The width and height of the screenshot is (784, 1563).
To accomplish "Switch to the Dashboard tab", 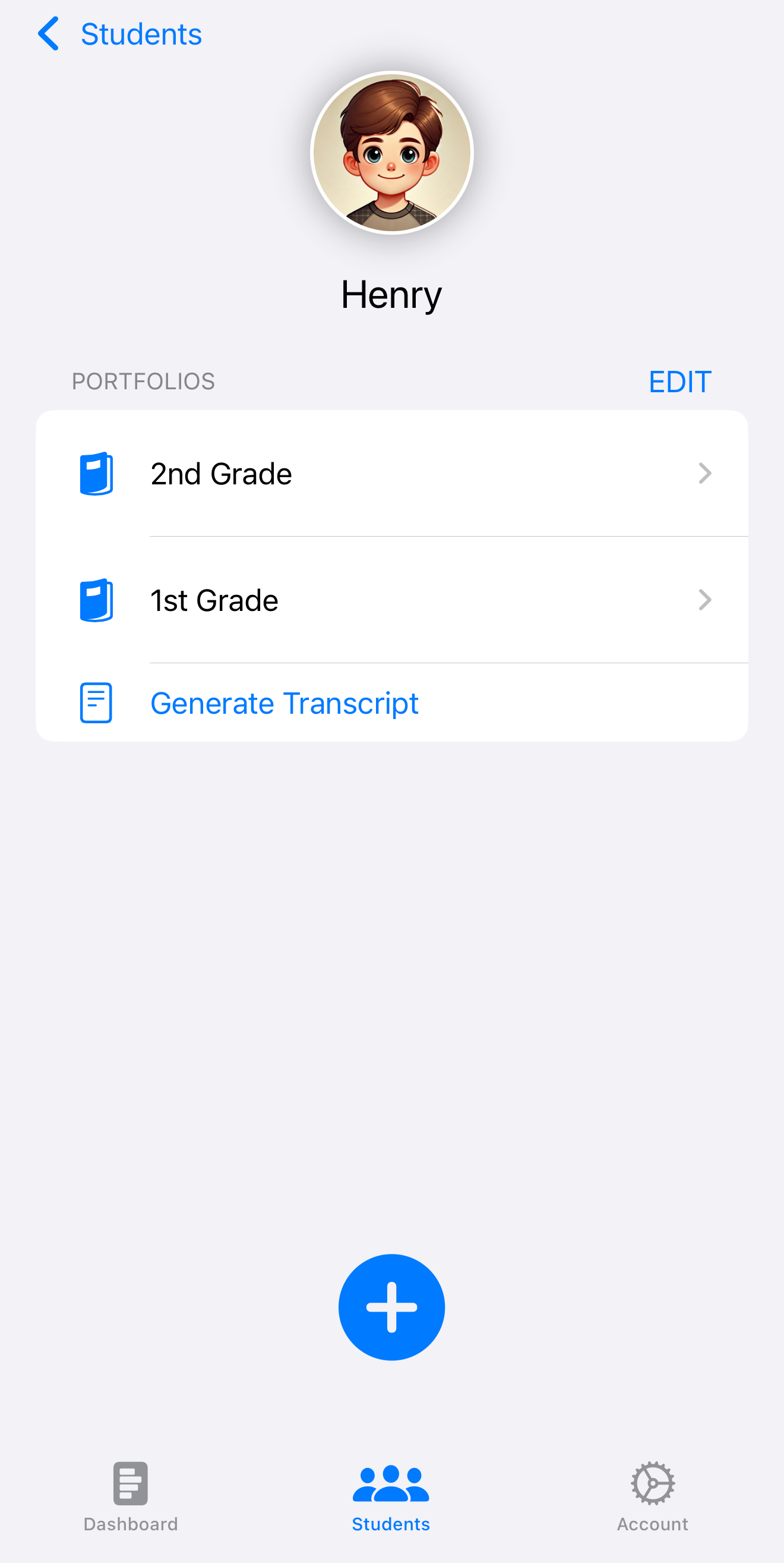I will 130,1496.
